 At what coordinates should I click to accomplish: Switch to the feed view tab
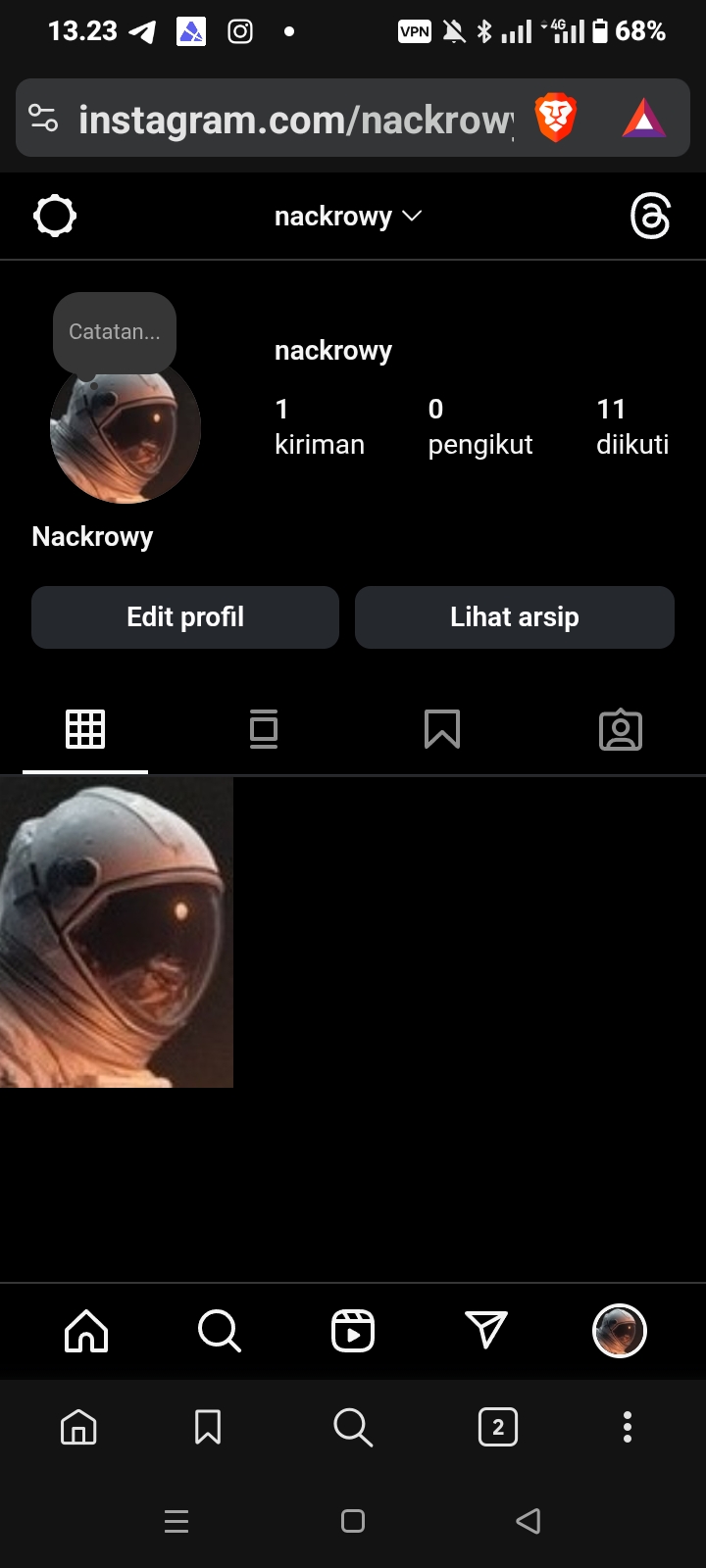click(264, 729)
